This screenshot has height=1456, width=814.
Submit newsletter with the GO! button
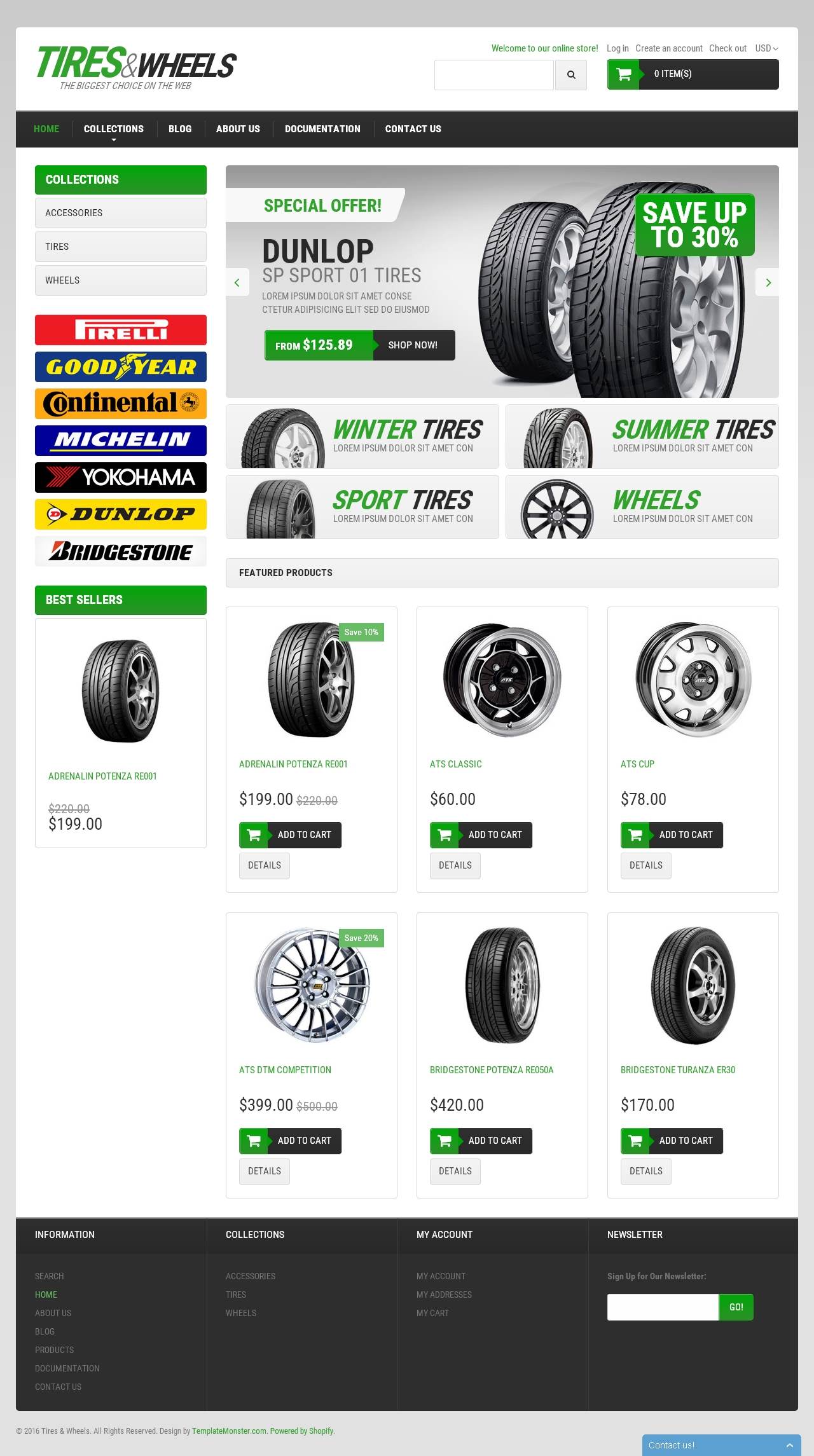tap(736, 1307)
